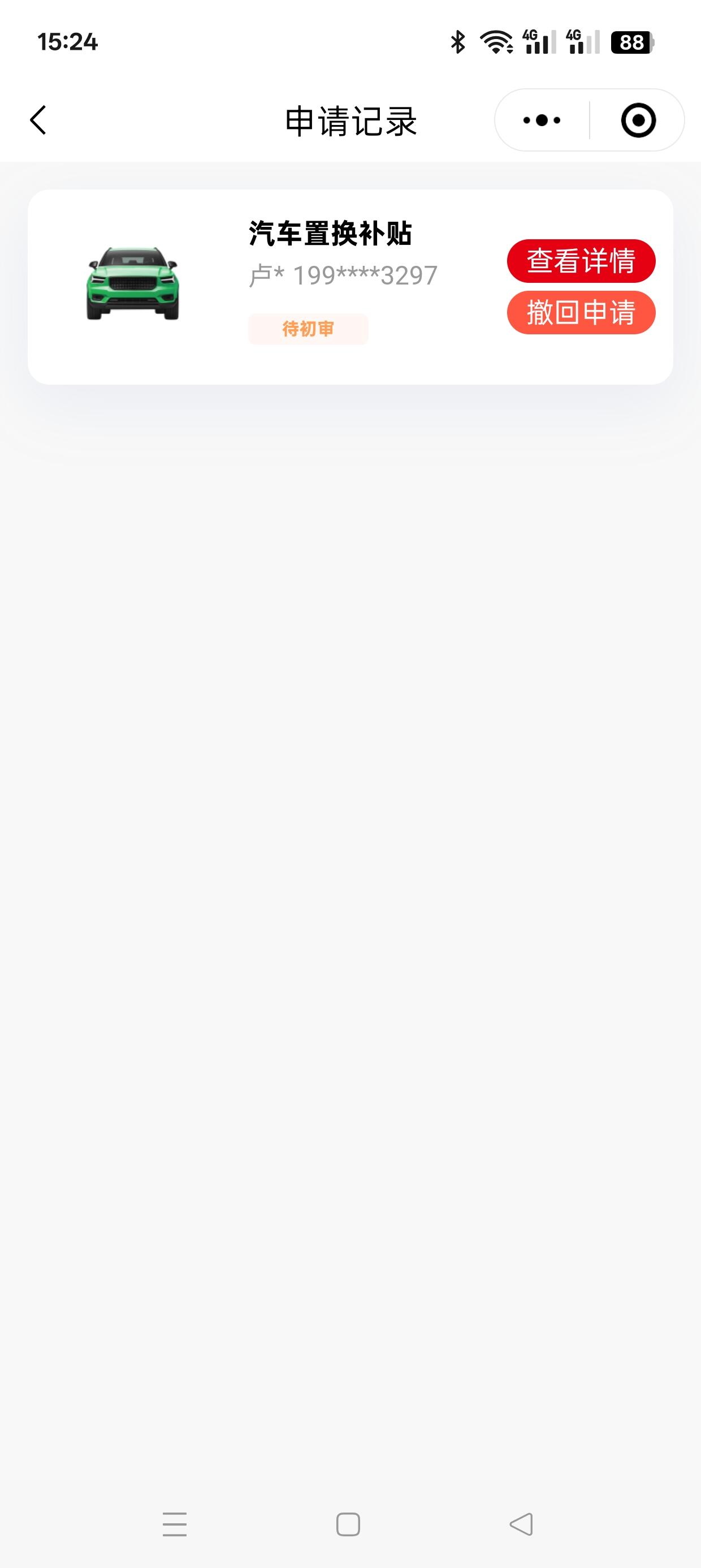701x1568 pixels.
Task: Tap 撤回申请 to withdraw the application
Action: point(581,313)
